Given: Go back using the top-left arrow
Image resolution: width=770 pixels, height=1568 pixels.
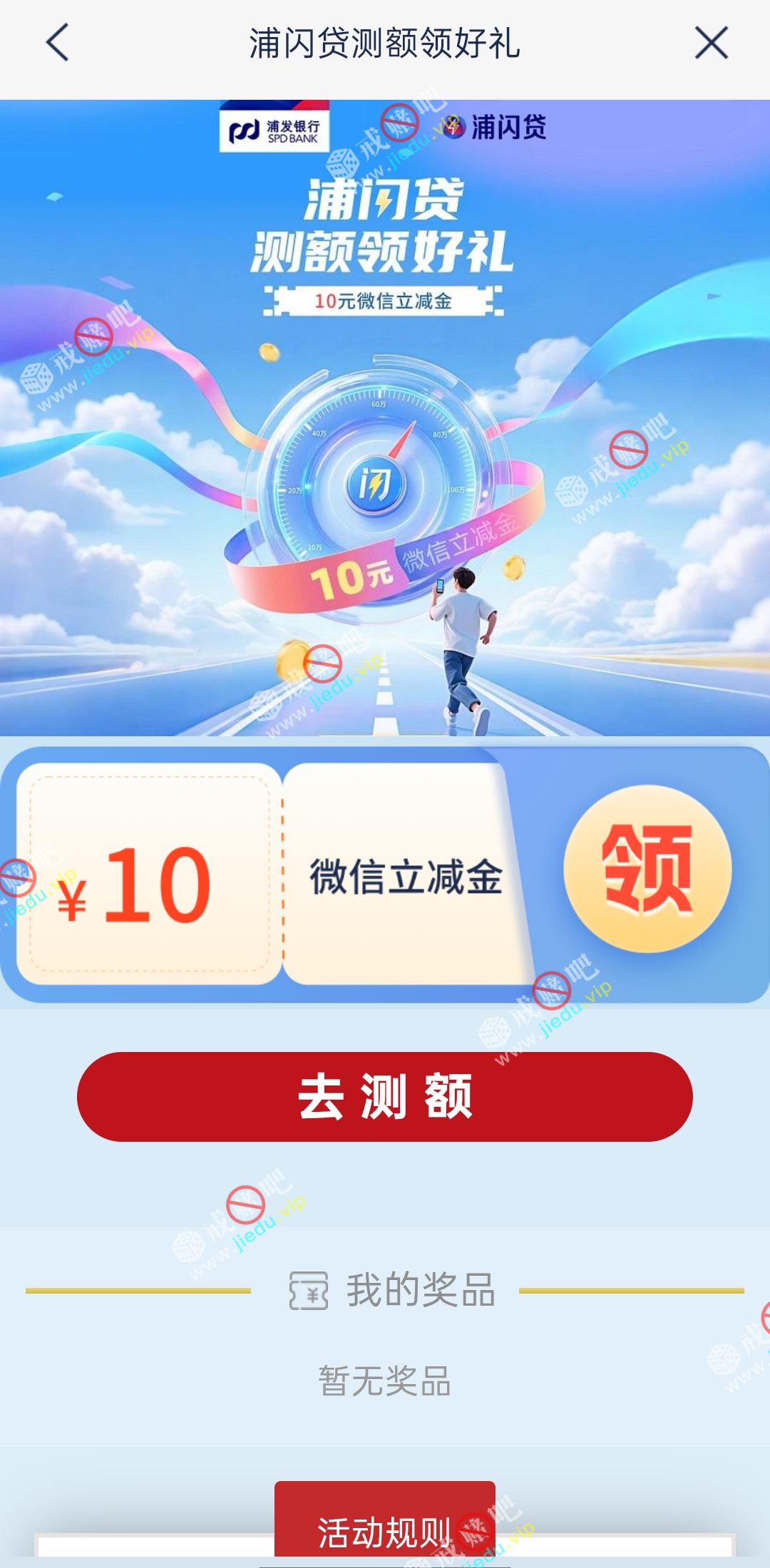Looking at the screenshot, I should coord(57,43).
